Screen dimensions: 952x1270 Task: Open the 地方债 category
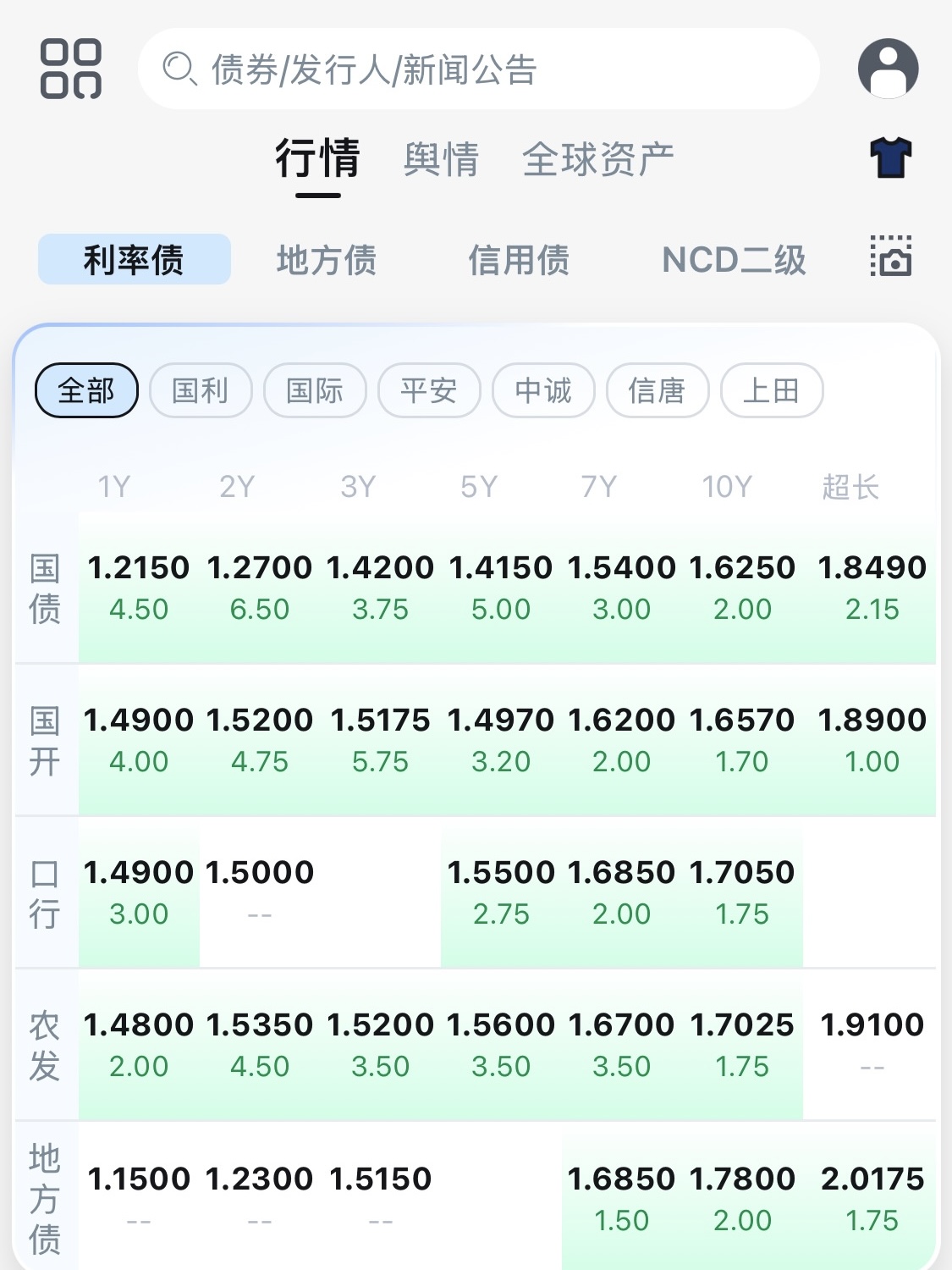point(326,260)
